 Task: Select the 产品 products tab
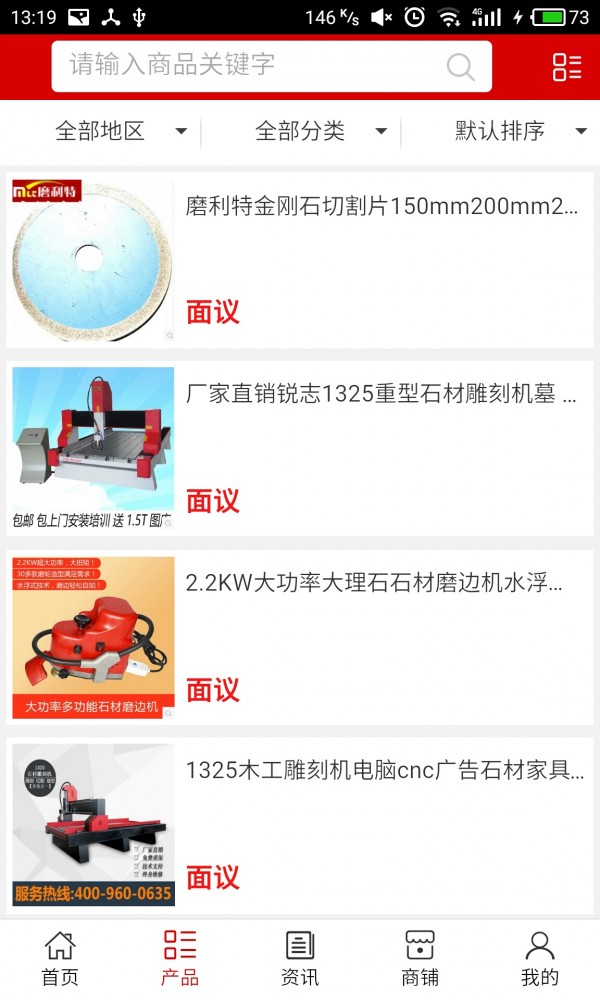coord(180,958)
